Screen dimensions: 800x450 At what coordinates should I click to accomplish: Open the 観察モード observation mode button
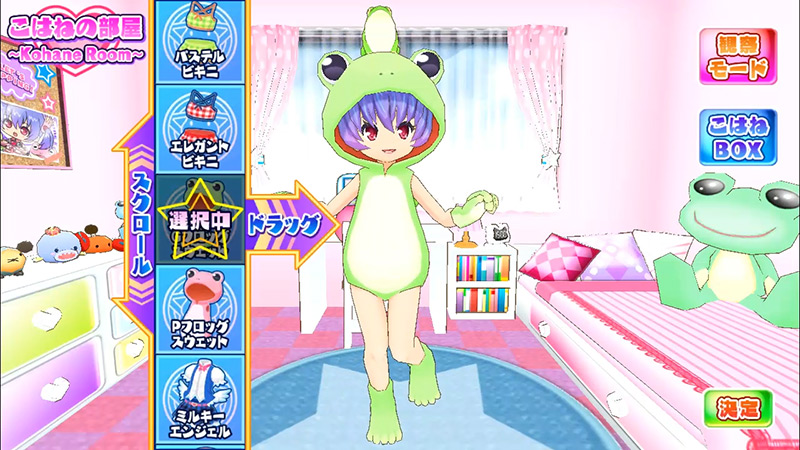(x=736, y=56)
